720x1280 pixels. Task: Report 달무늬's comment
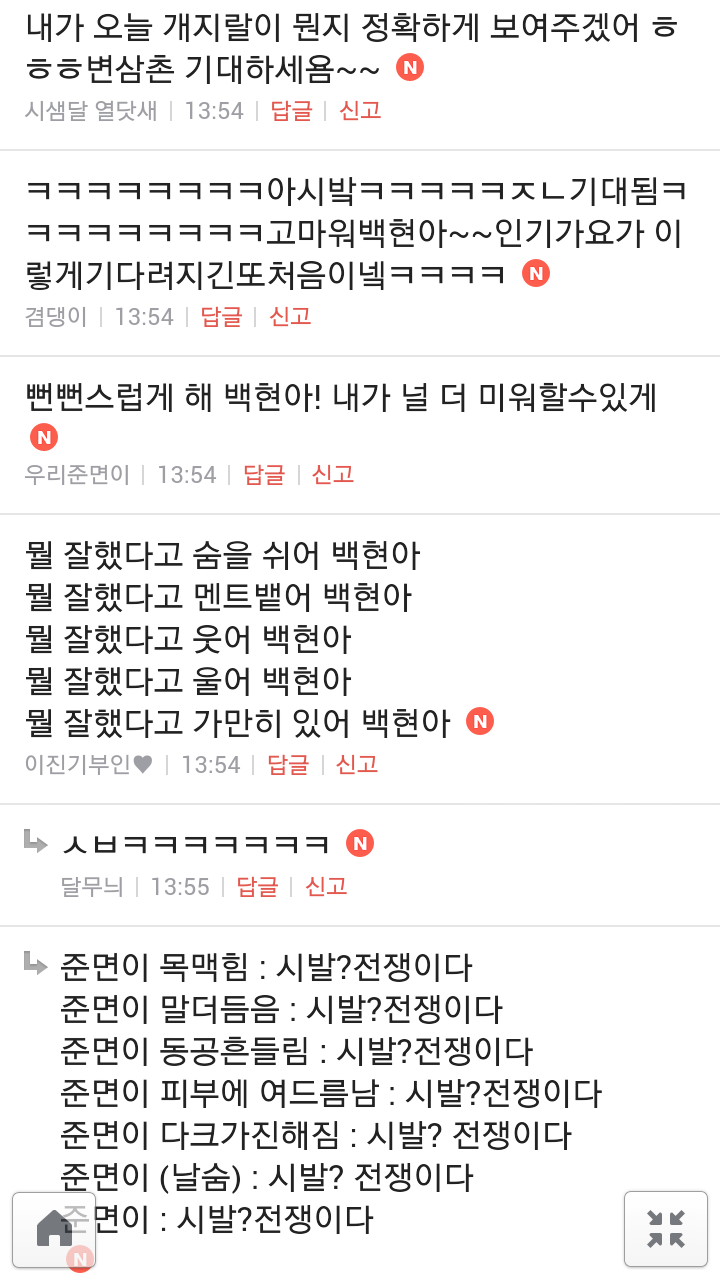tap(326, 887)
